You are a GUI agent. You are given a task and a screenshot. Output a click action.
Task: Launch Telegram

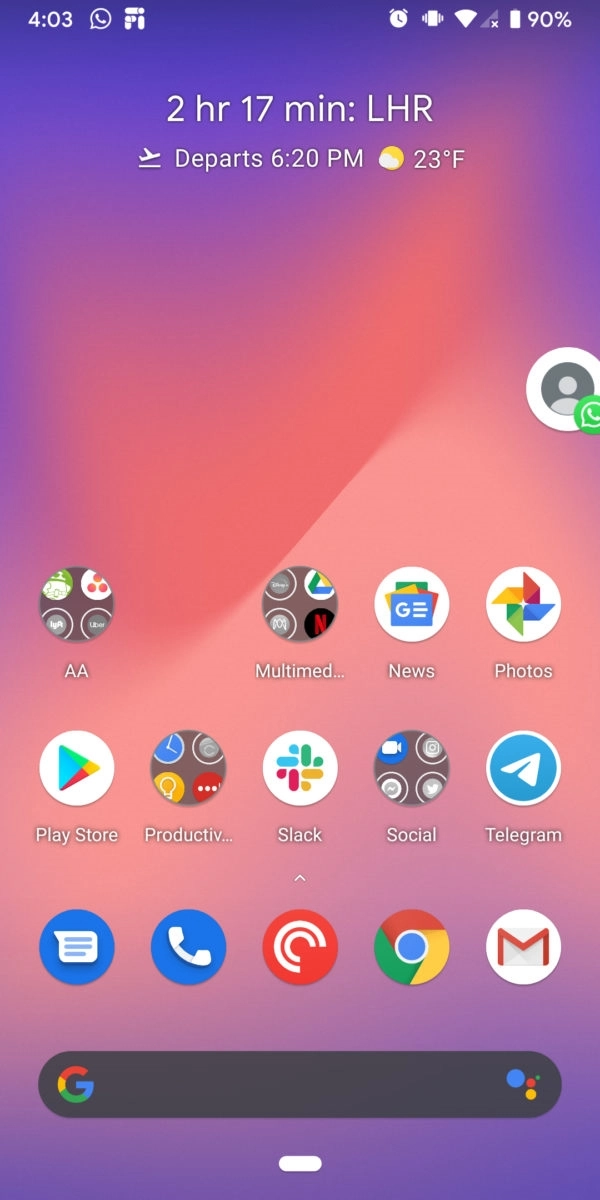pos(523,768)
